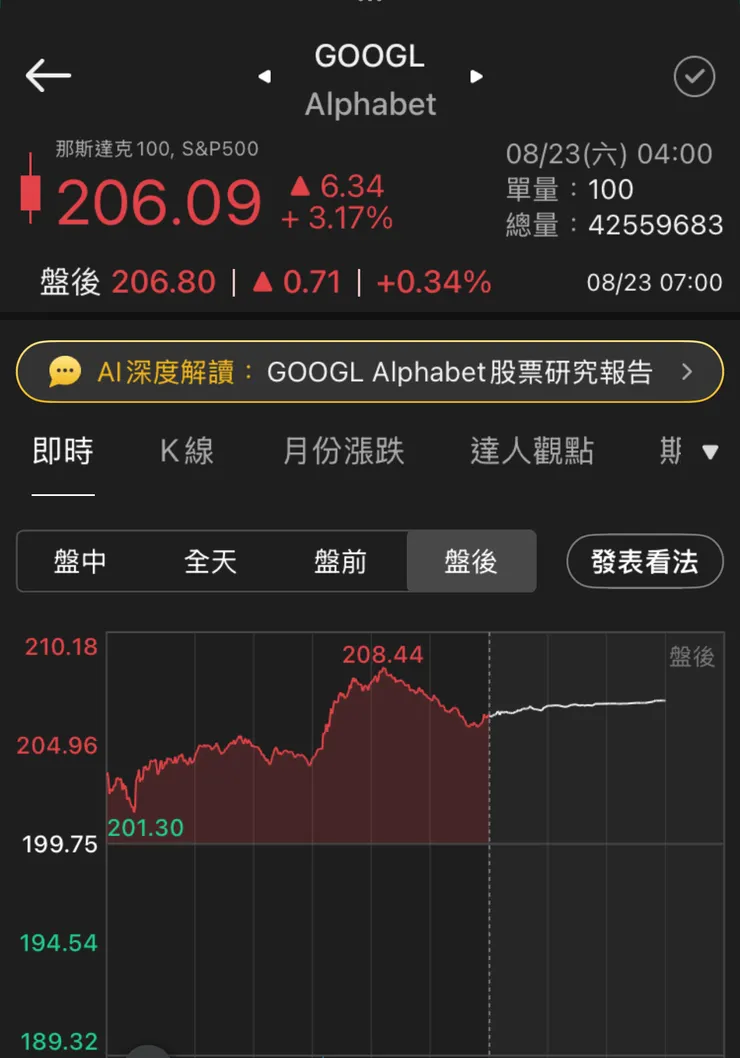The width and height of the screenshot is (740, 1058).
Task: Tap the 盤後 label on the chart area
Action: point(692,656)
